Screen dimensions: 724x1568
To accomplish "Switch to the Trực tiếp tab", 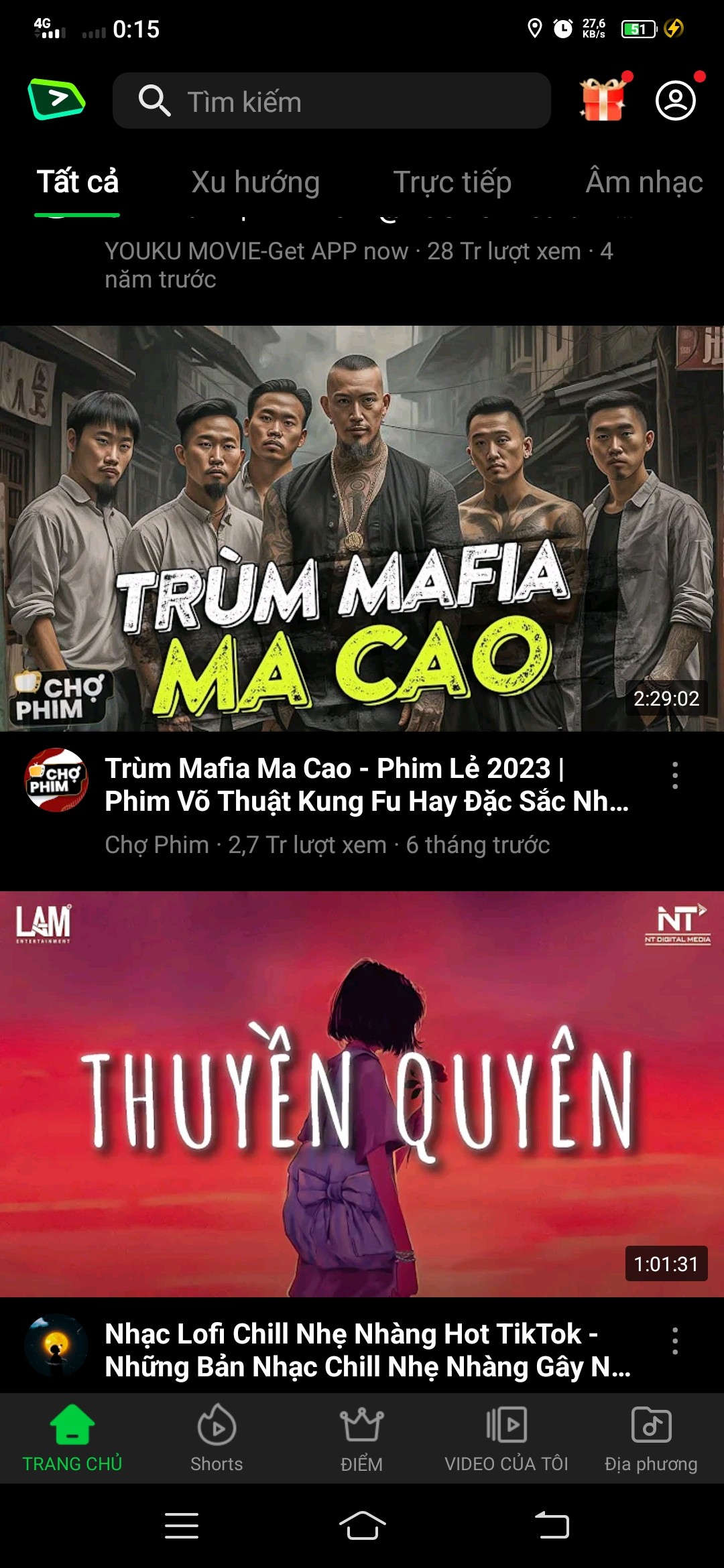I will point(452,182).
